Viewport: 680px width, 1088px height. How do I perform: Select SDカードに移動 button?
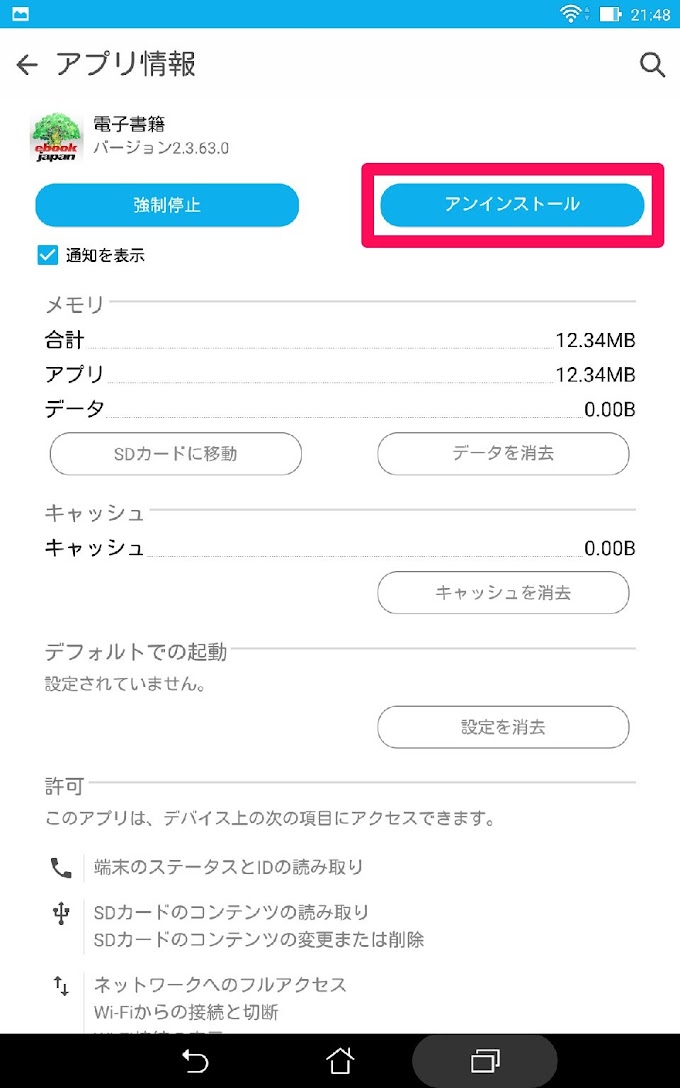coord(175,453)
